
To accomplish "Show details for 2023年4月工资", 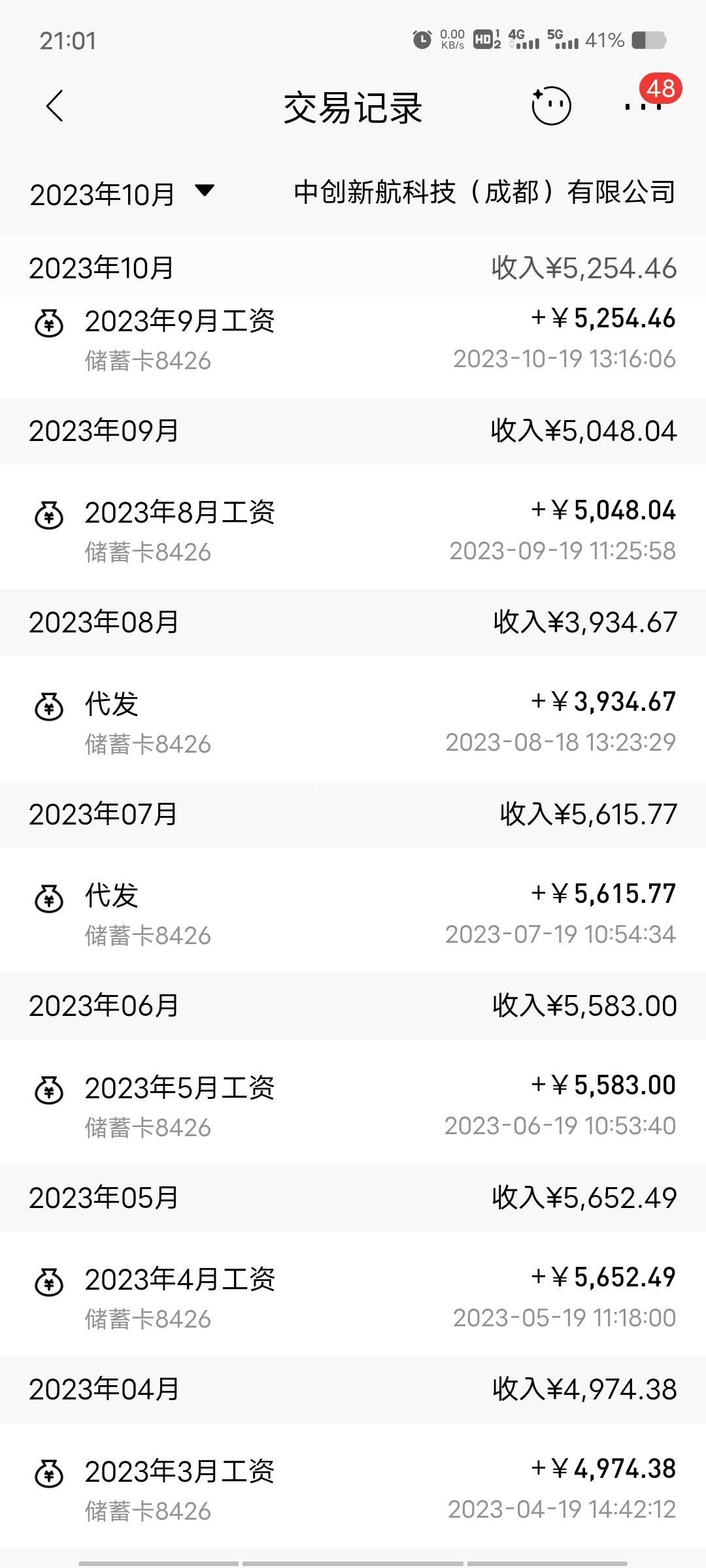I will pyautogui.click(x=353, y=1297).
